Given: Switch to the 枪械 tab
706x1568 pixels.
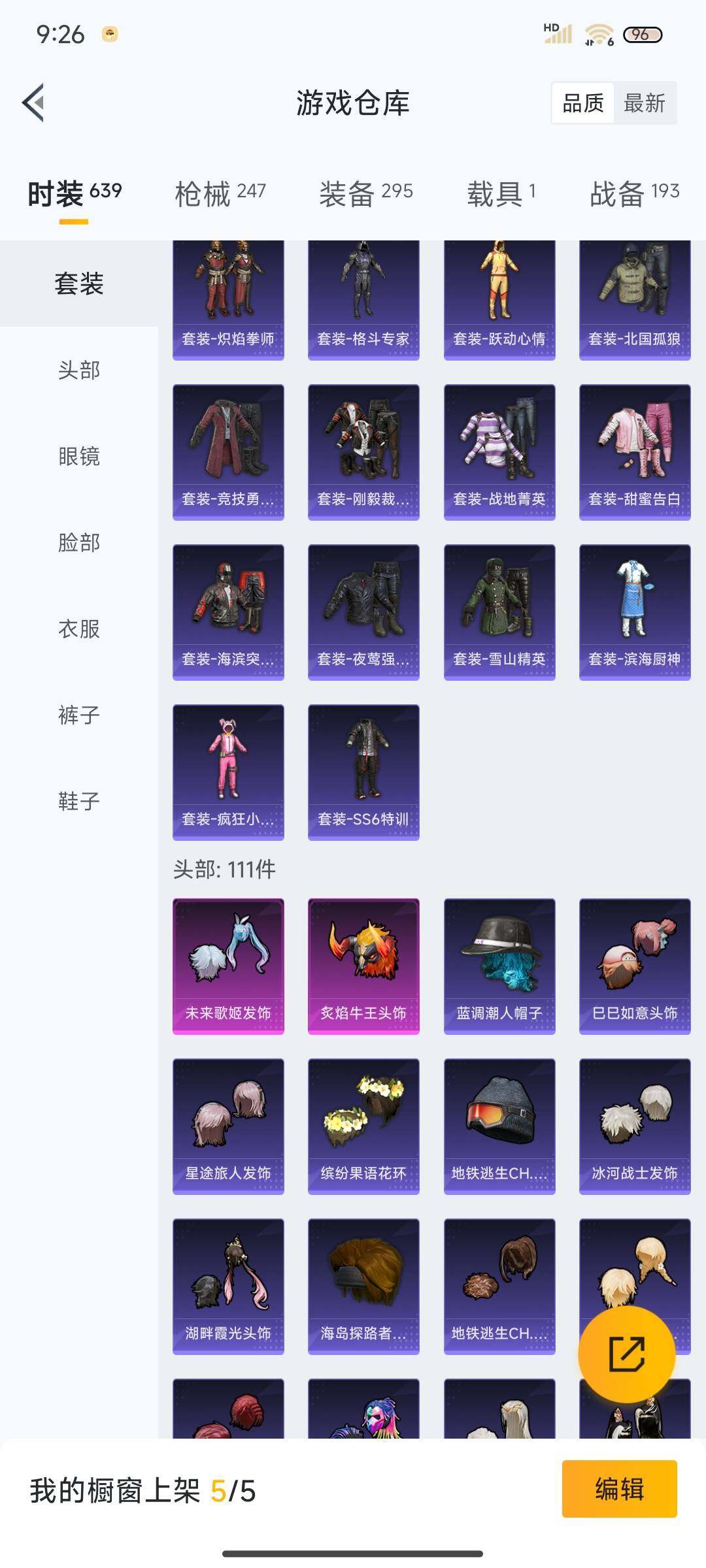Looking at the screenshot, I should pyautogui.click(x=220, y=193).
